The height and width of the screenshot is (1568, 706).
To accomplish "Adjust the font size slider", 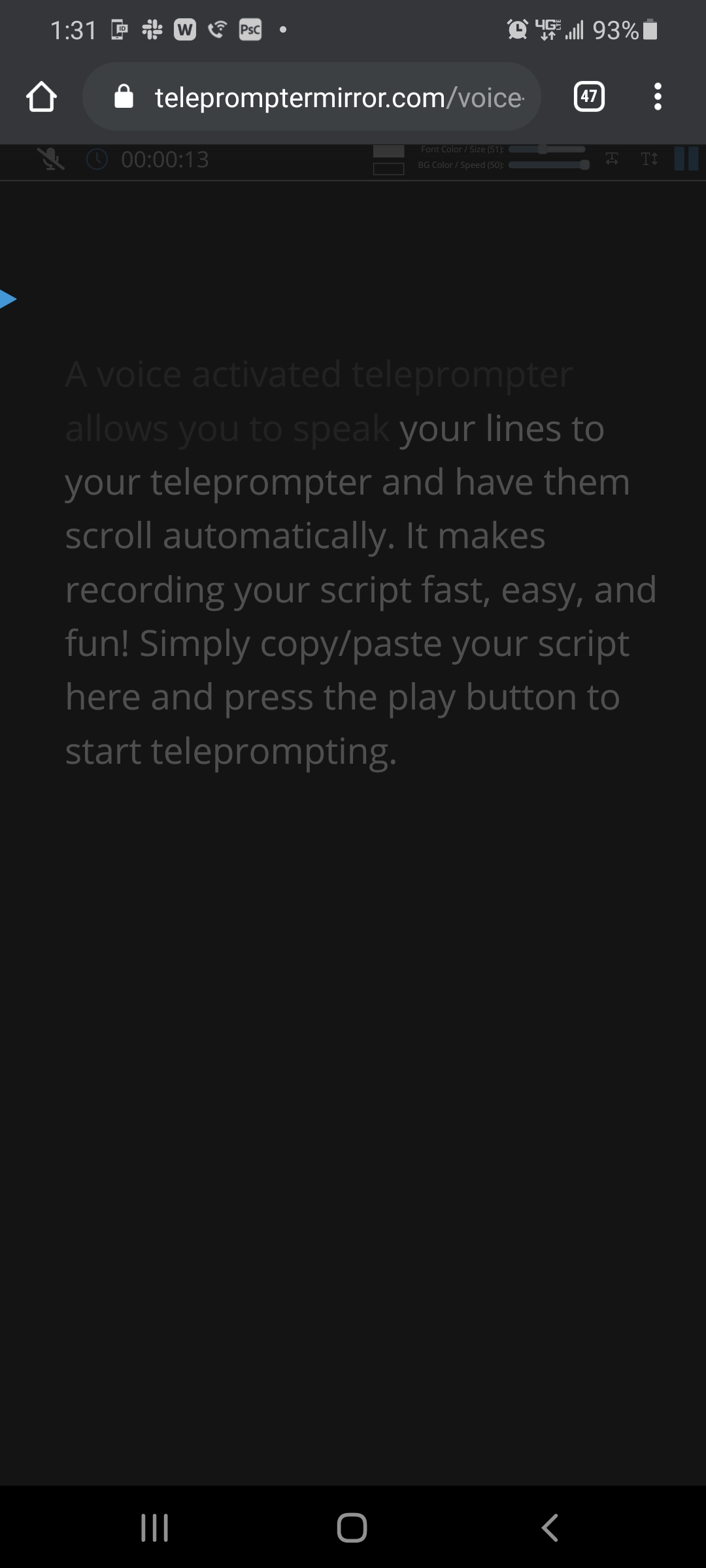I will (x=546, y=150).
